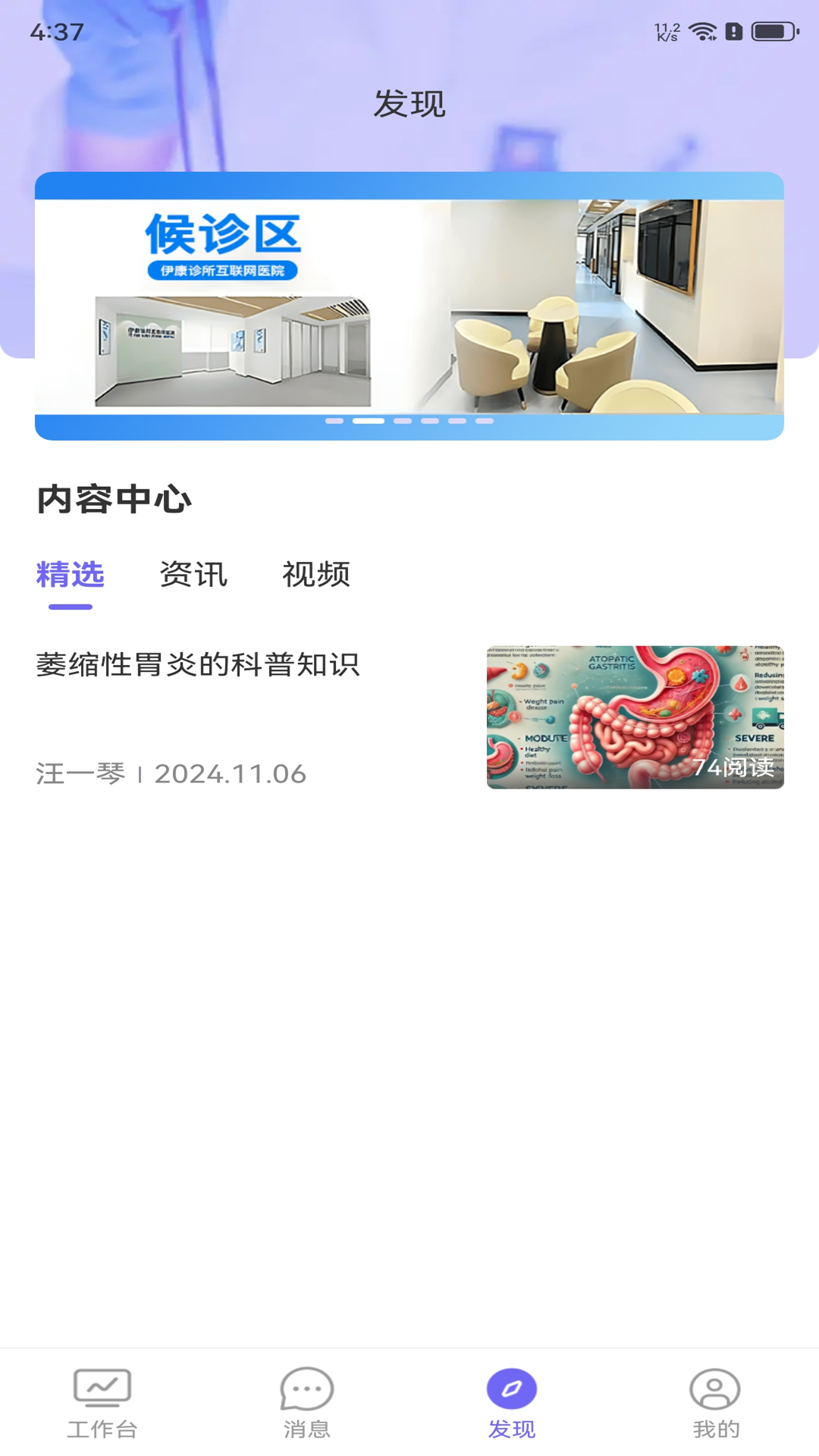This screenshot has width=819, height=1456.
Task: Tap the author name 汪一琴
Action: click(80, 775)
